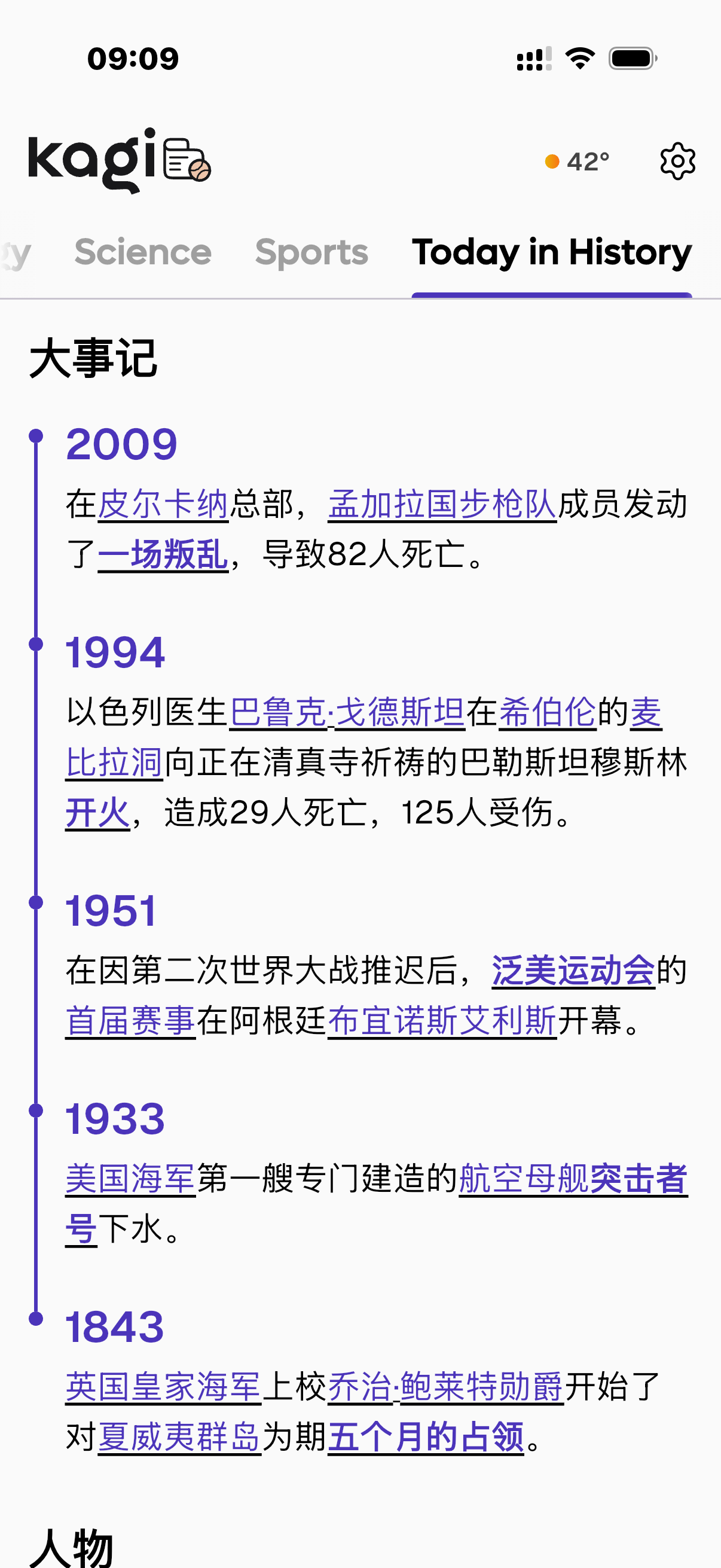This screenshot has height=1568, width=721.
Task: Follow the 一场叛乱 link
Action: (163, 554)
